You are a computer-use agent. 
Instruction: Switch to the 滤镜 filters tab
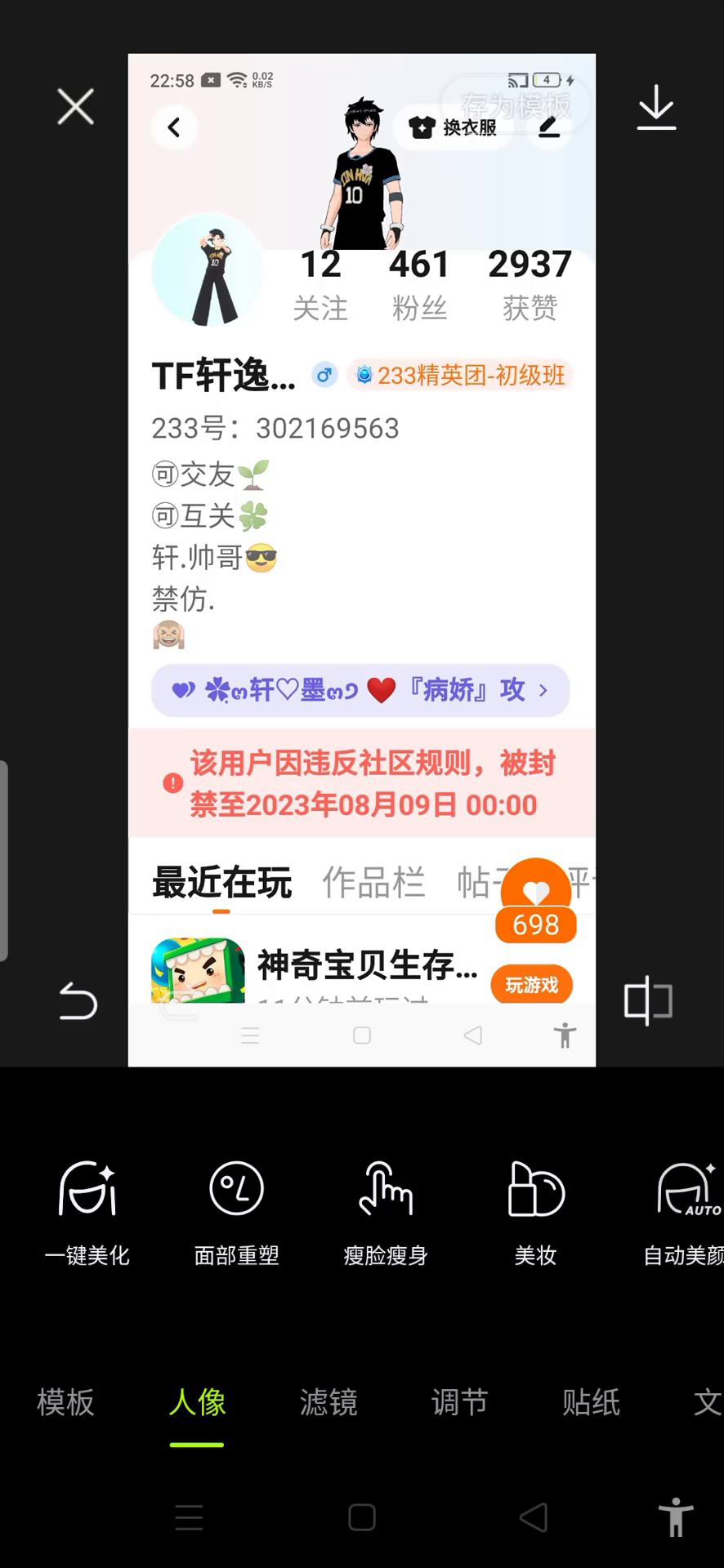tap(328, 1401)
